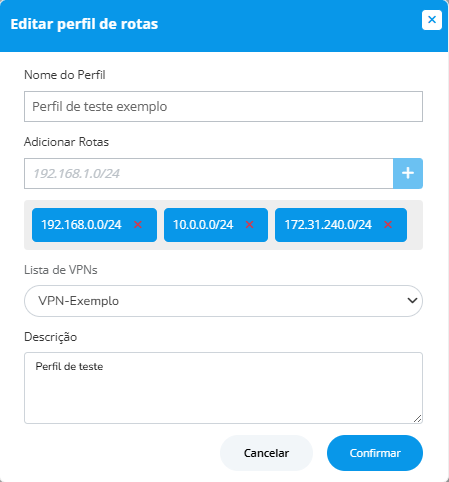Remove the 10.0.0.0/24 route
The height and width of the screenshot is (482, 449).
(x=249, y=225)
